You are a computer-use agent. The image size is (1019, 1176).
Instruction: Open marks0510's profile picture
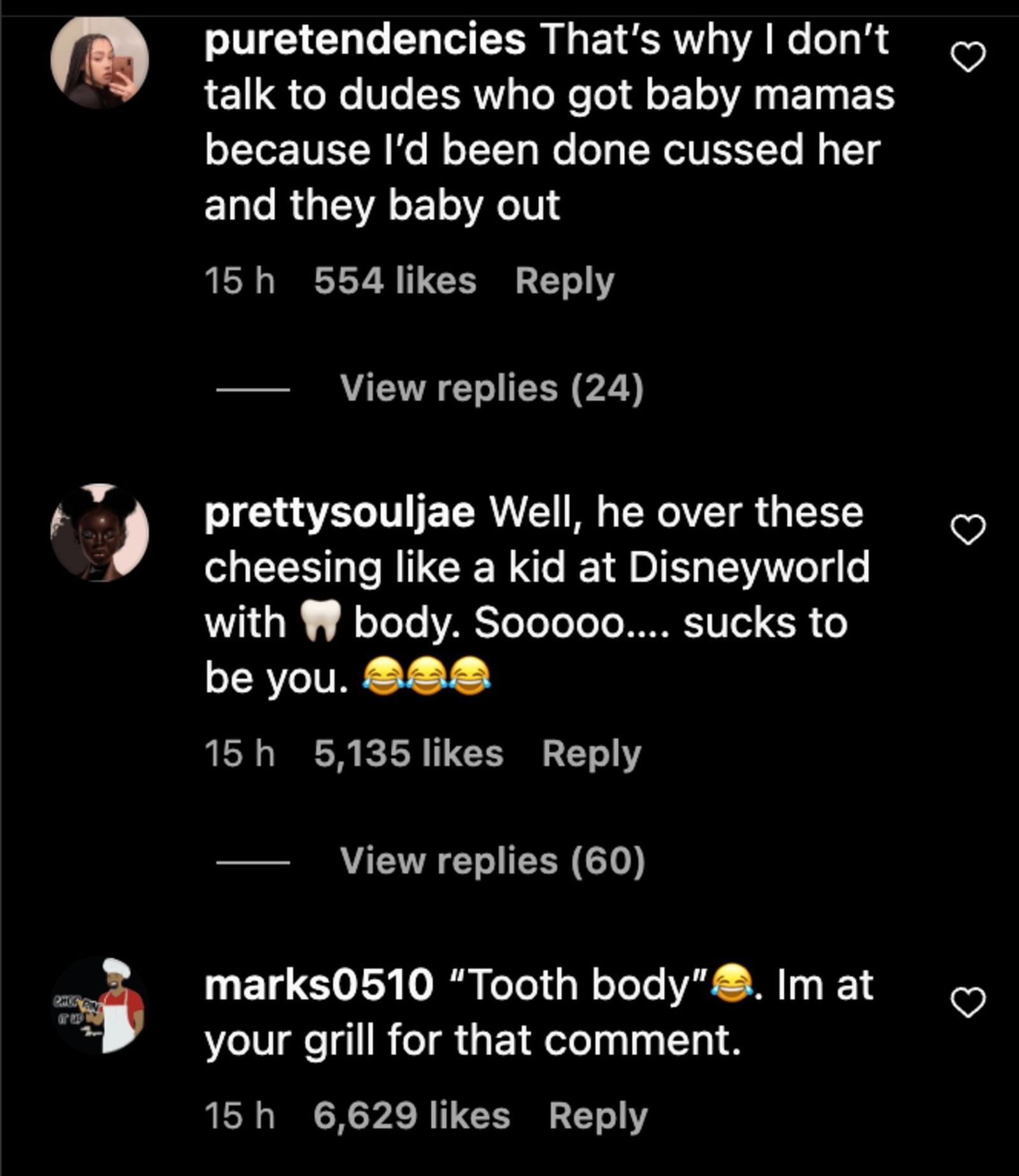[99, 1005]
